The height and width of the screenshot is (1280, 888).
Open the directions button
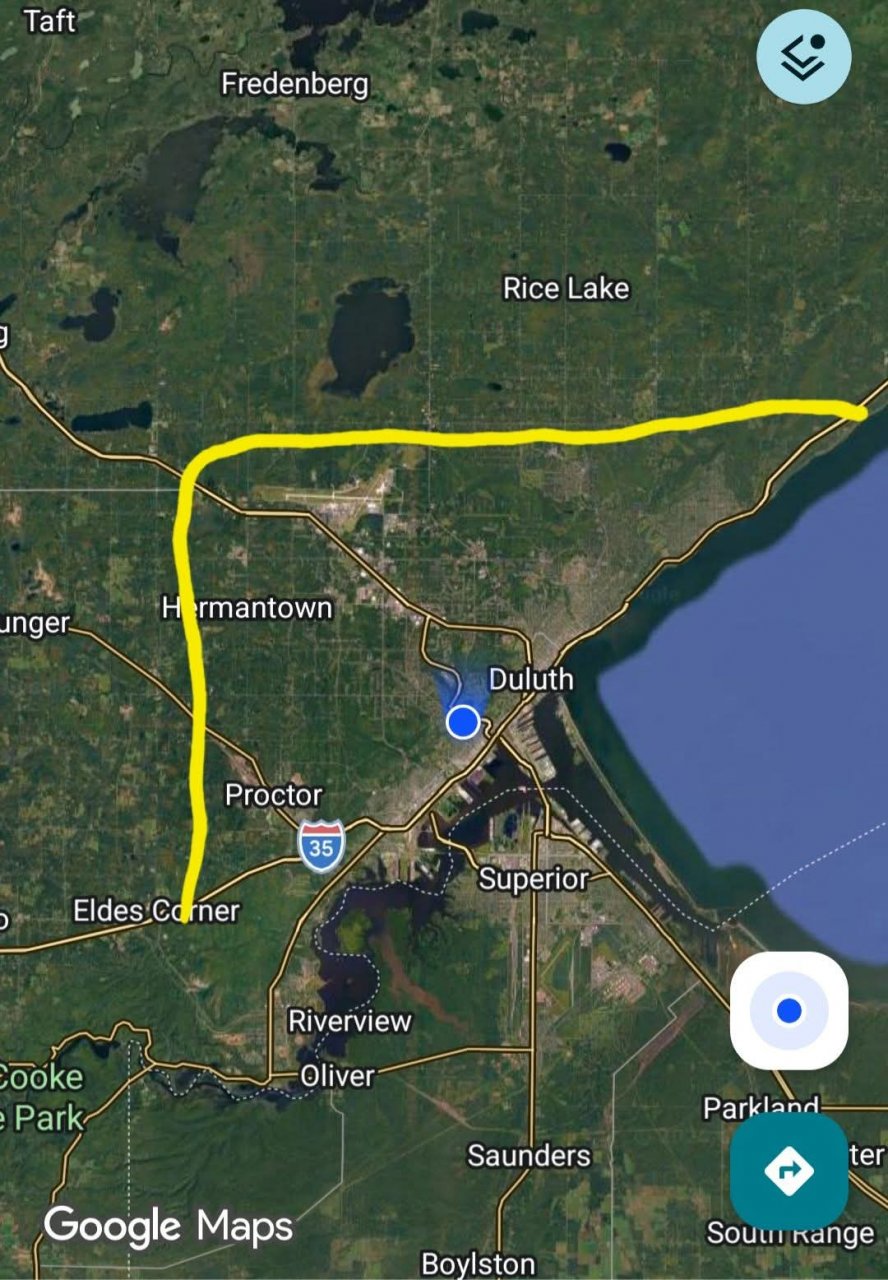click(x=789, y=1171)
